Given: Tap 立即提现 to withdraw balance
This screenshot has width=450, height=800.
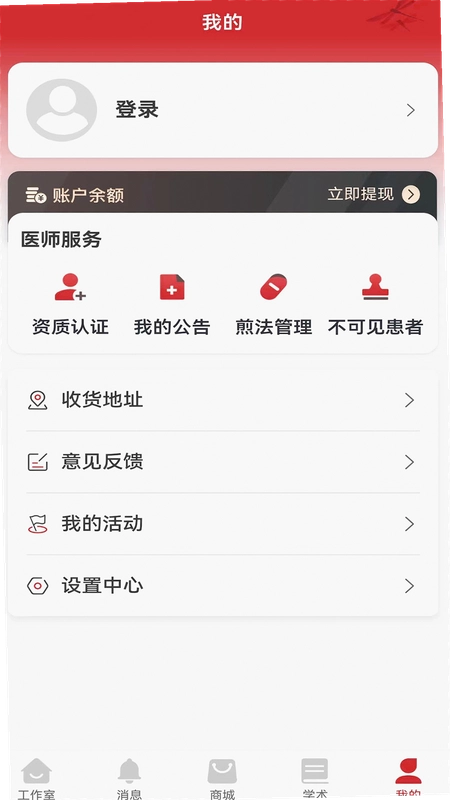Looking at the screenshot, I should coord(373,194).
